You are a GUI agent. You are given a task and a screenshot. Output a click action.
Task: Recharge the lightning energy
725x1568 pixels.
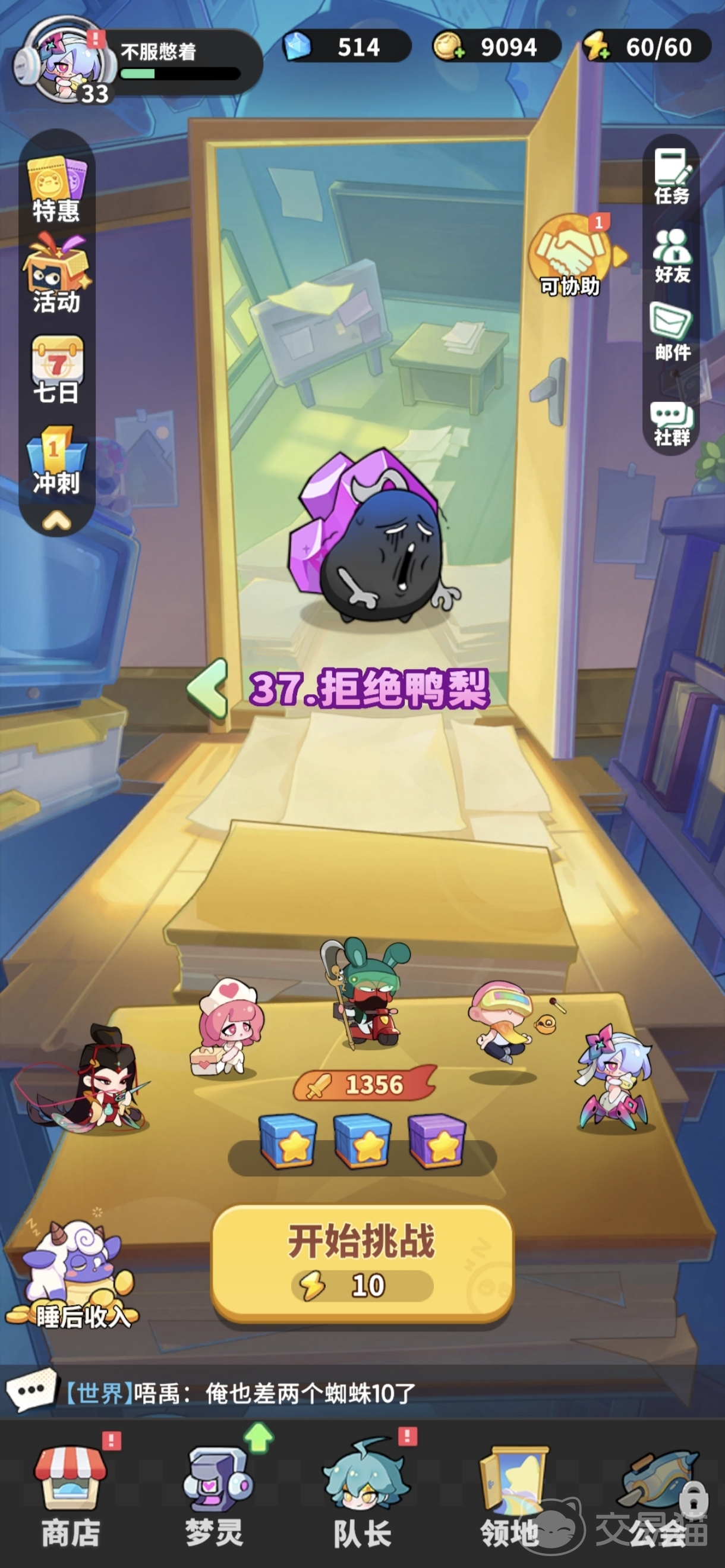(x=597, y=48)
